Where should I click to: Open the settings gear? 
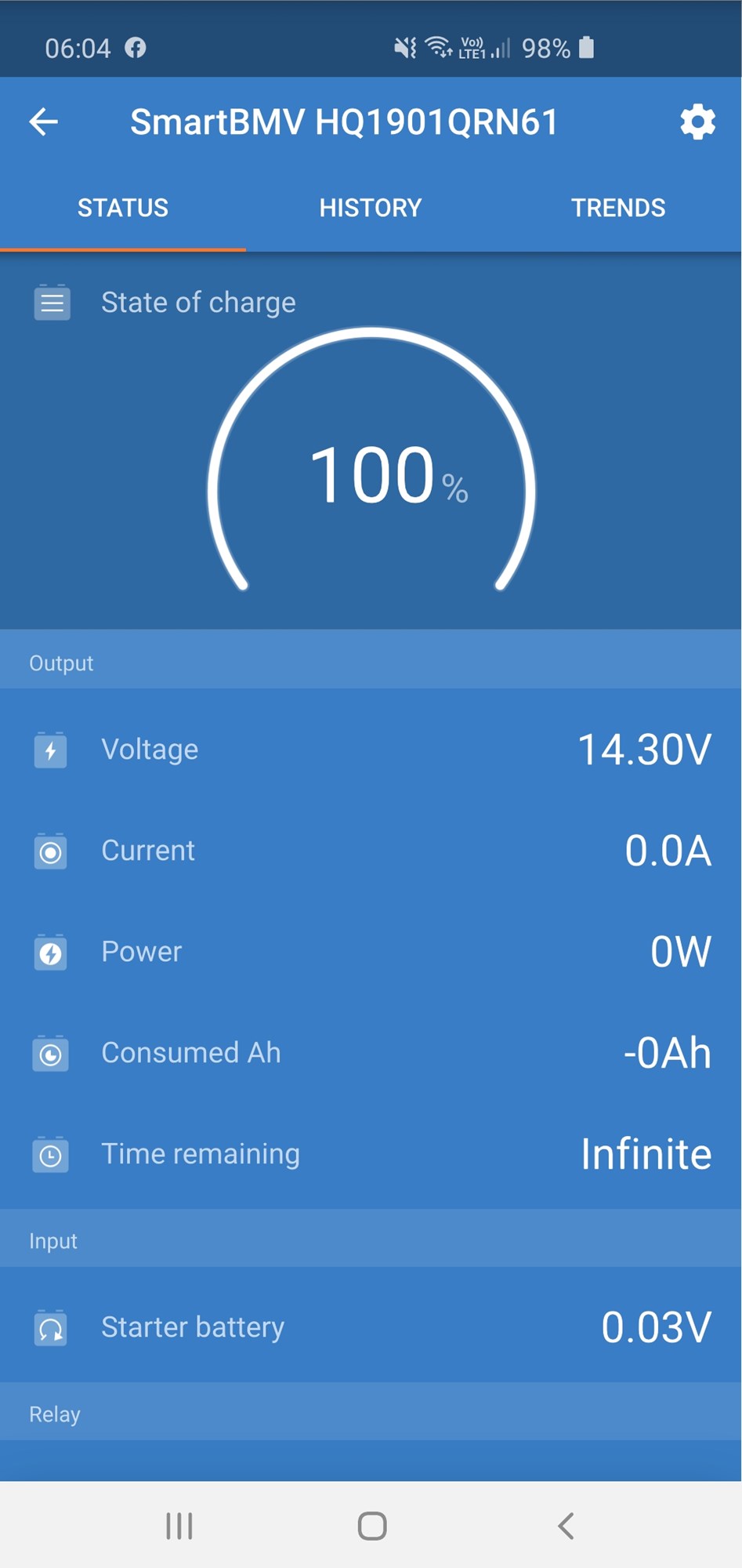point(697,122)
